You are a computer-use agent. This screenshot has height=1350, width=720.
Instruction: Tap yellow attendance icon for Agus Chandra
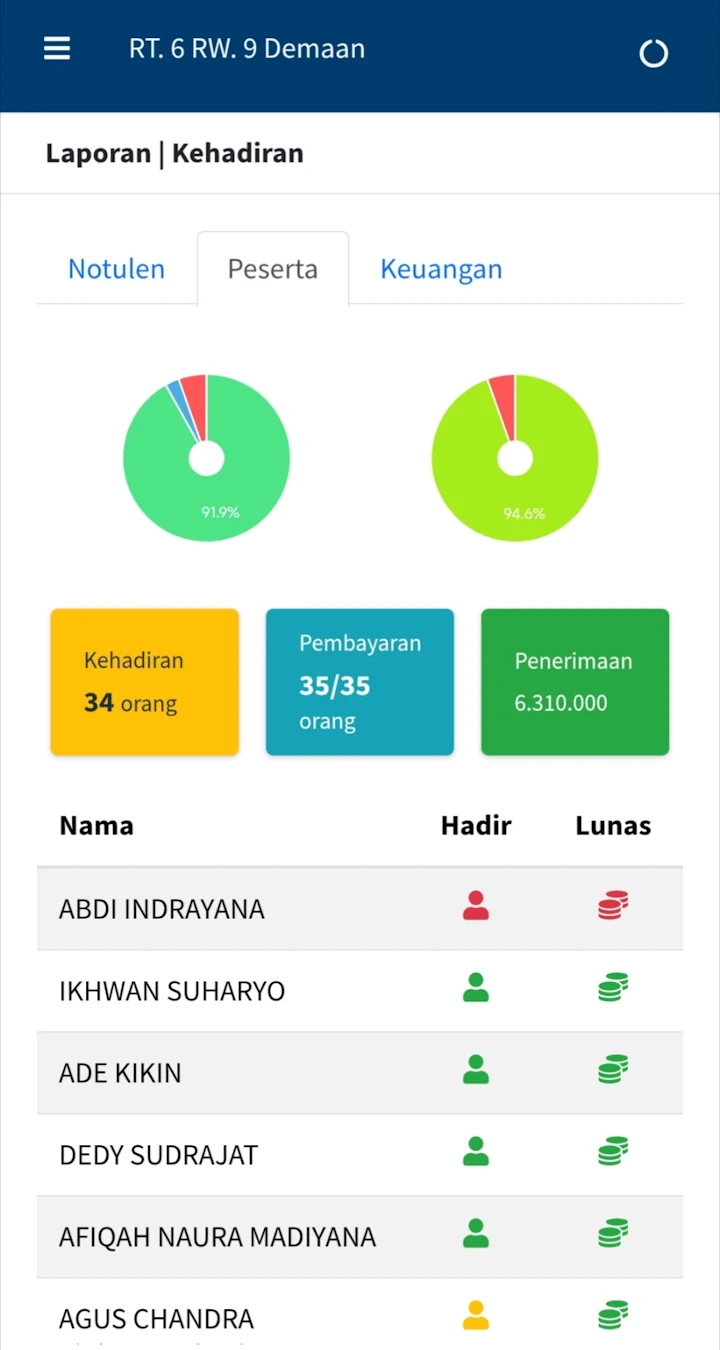[x=476, y=1315]
